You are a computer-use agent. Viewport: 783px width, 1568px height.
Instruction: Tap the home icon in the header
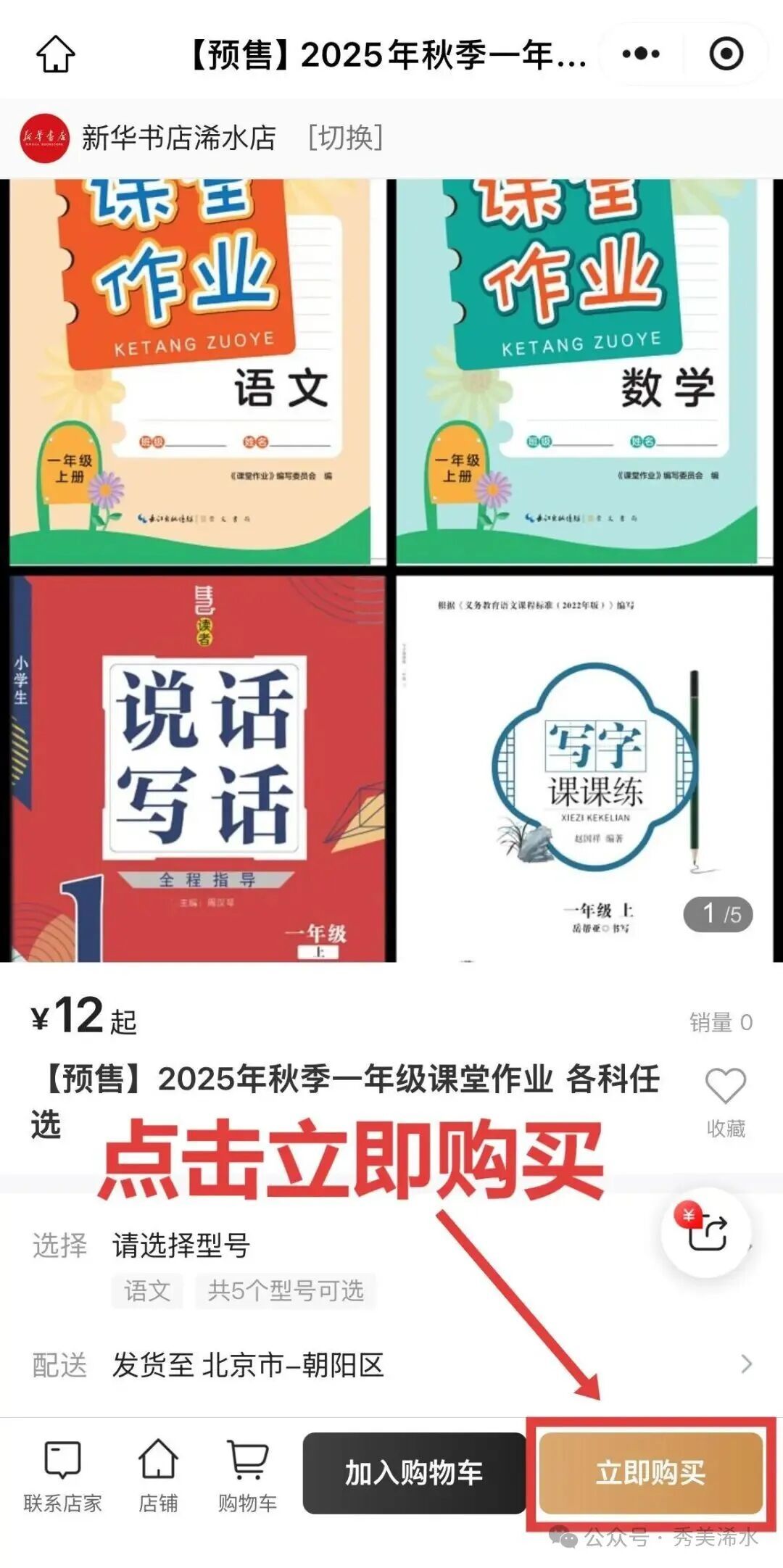click(56, 54)
